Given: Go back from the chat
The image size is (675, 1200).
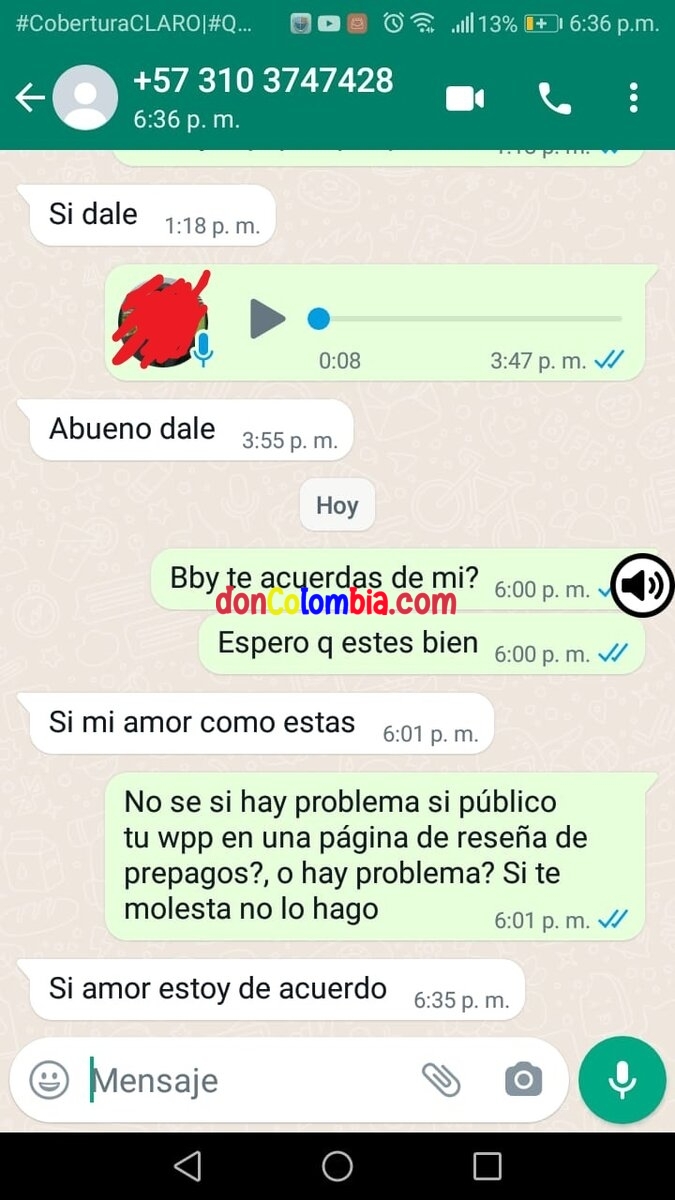Looking at the screenshot, I should 30,98.
